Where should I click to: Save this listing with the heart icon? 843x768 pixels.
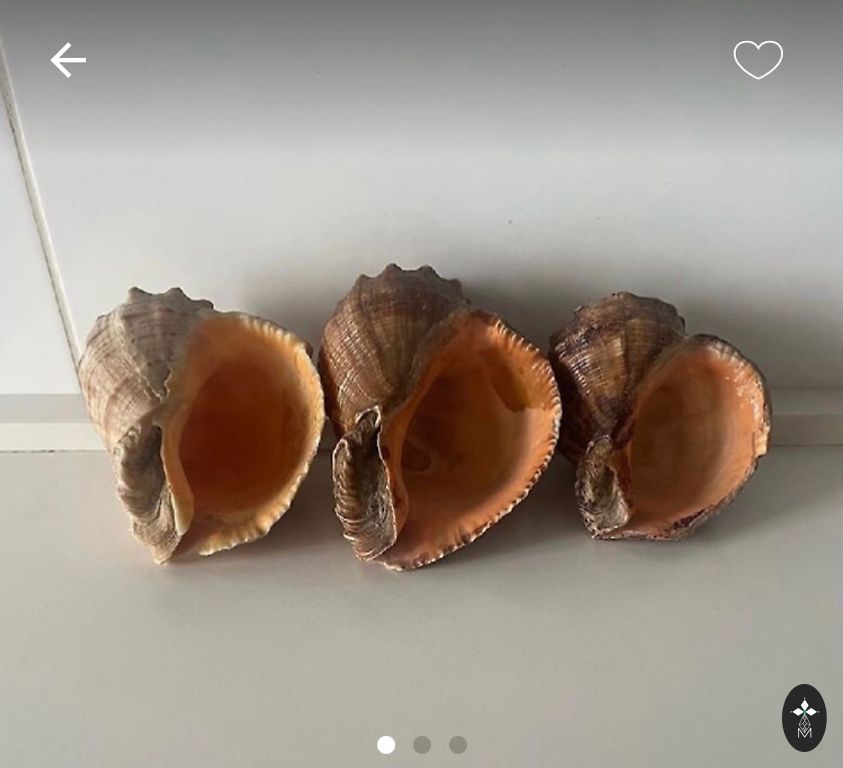pyautogui.click(x=758, y=60)
